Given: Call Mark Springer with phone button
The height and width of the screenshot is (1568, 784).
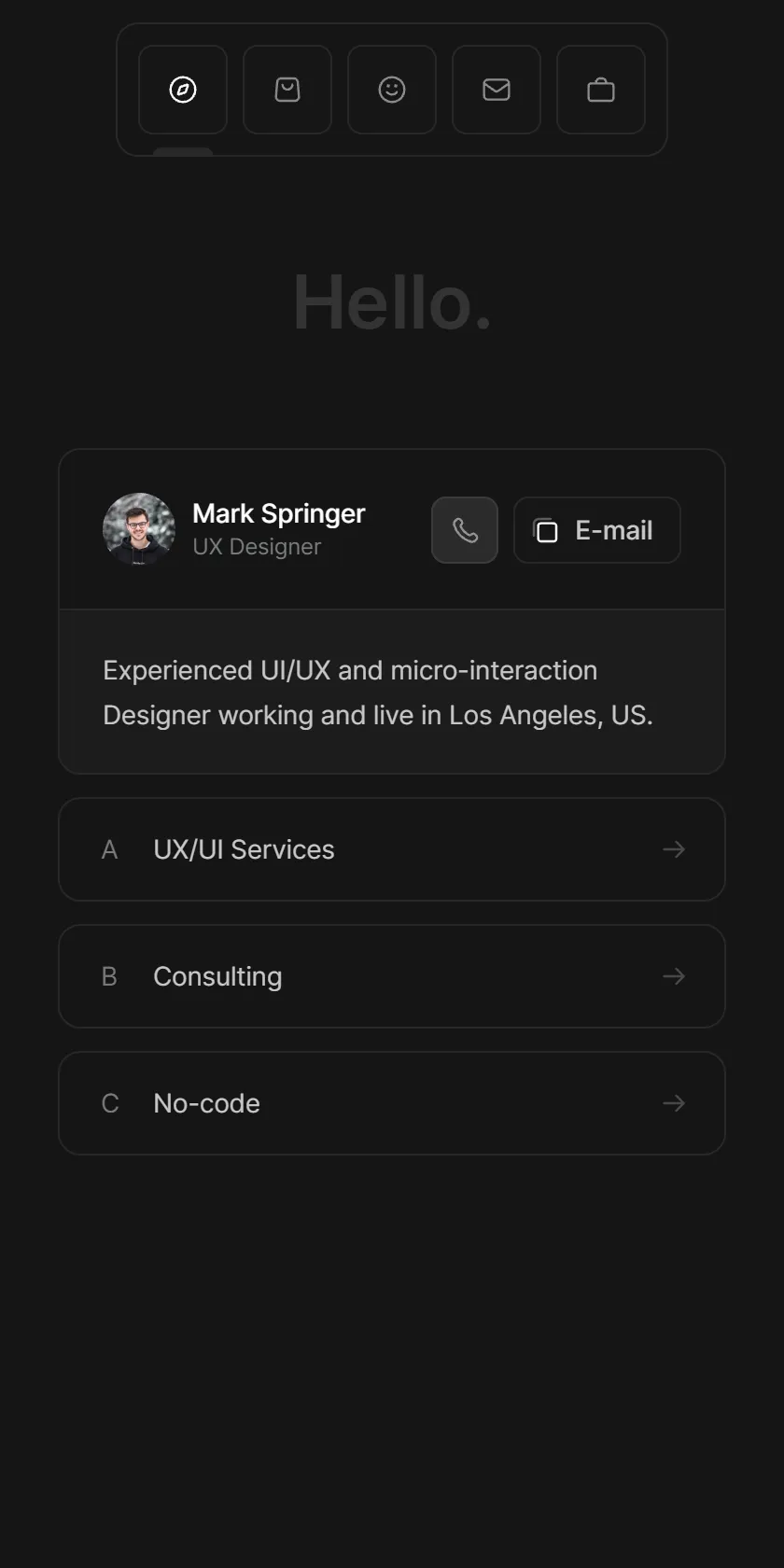Looking at the screenshot, I should (465, 530).
